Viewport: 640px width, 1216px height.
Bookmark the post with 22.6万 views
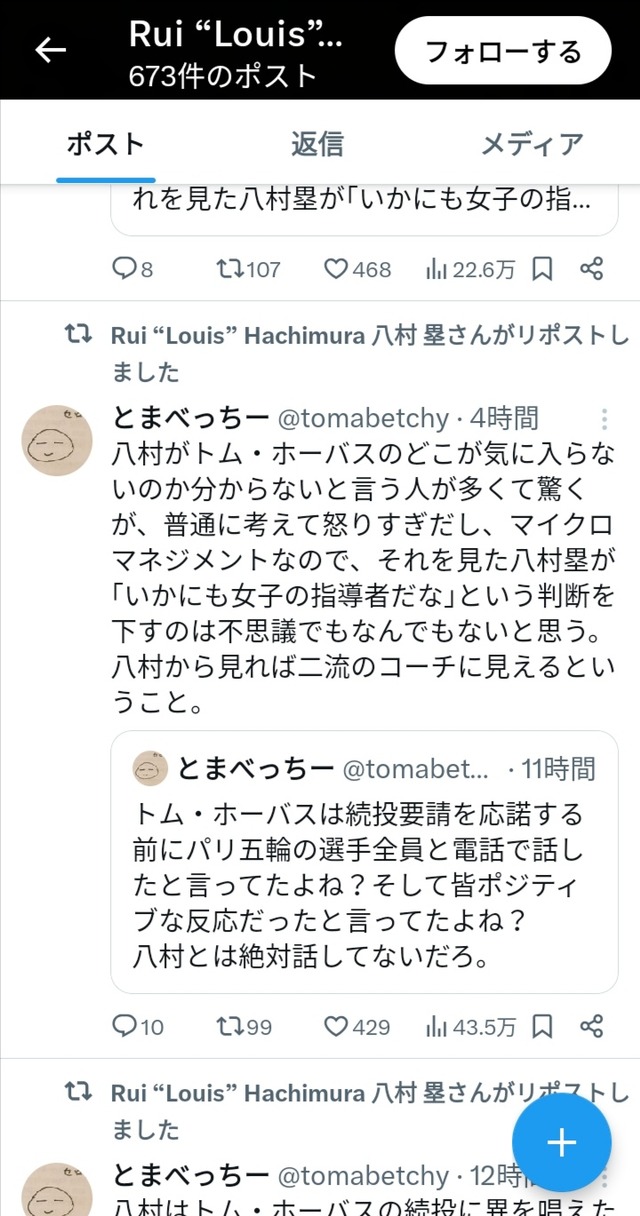[542, 269]
